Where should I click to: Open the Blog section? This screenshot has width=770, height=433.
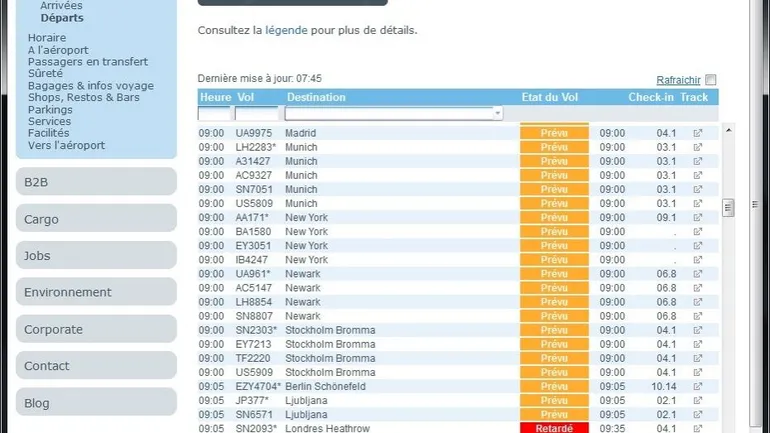[96, 403]
